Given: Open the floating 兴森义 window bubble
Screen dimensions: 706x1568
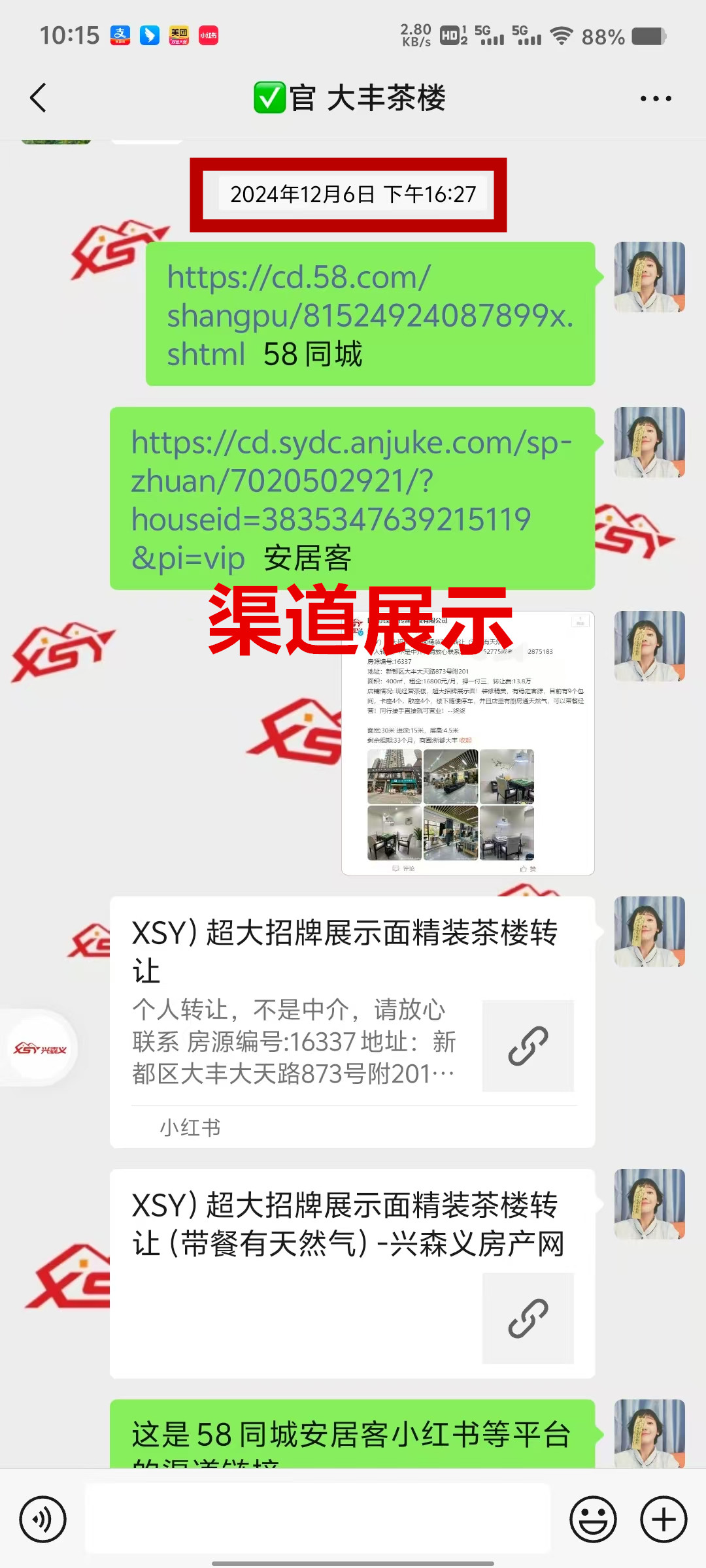Looking at the screenshot, I should pos(40,1049).
